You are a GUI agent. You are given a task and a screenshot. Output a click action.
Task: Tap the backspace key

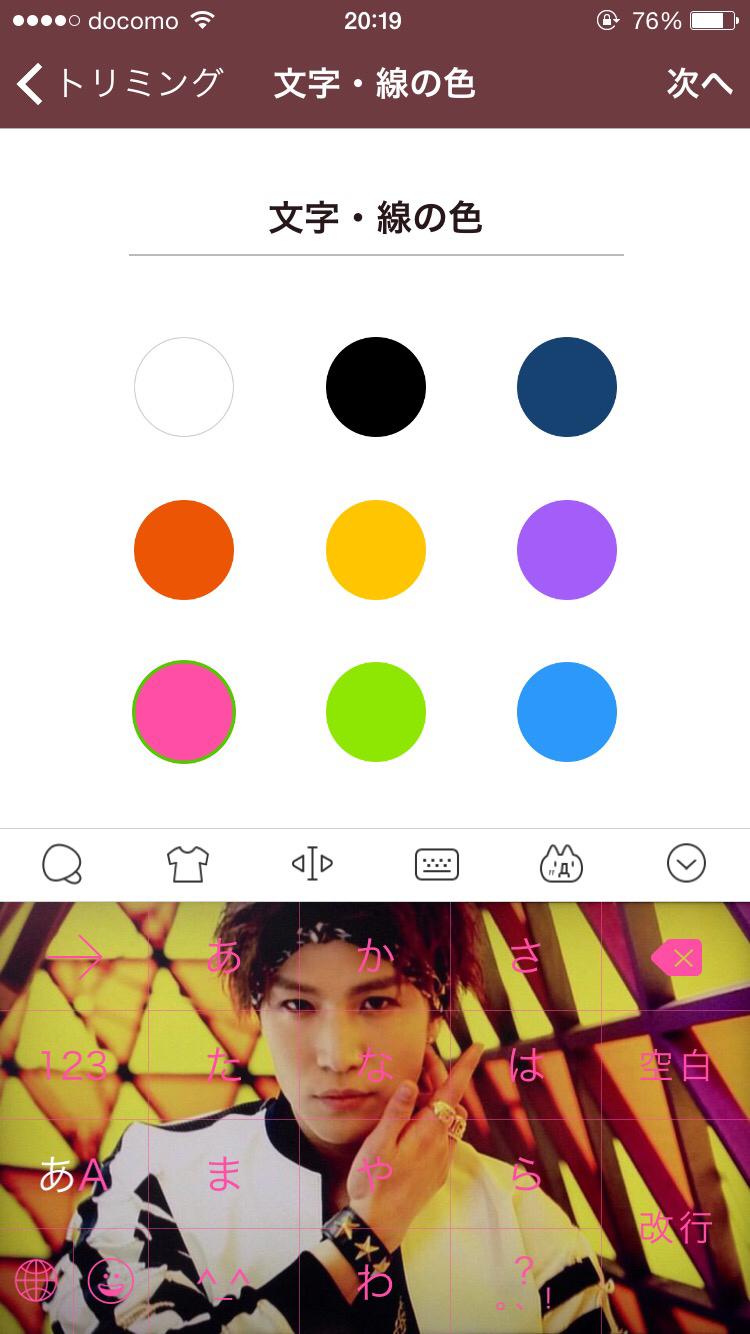tap(677, 958)
